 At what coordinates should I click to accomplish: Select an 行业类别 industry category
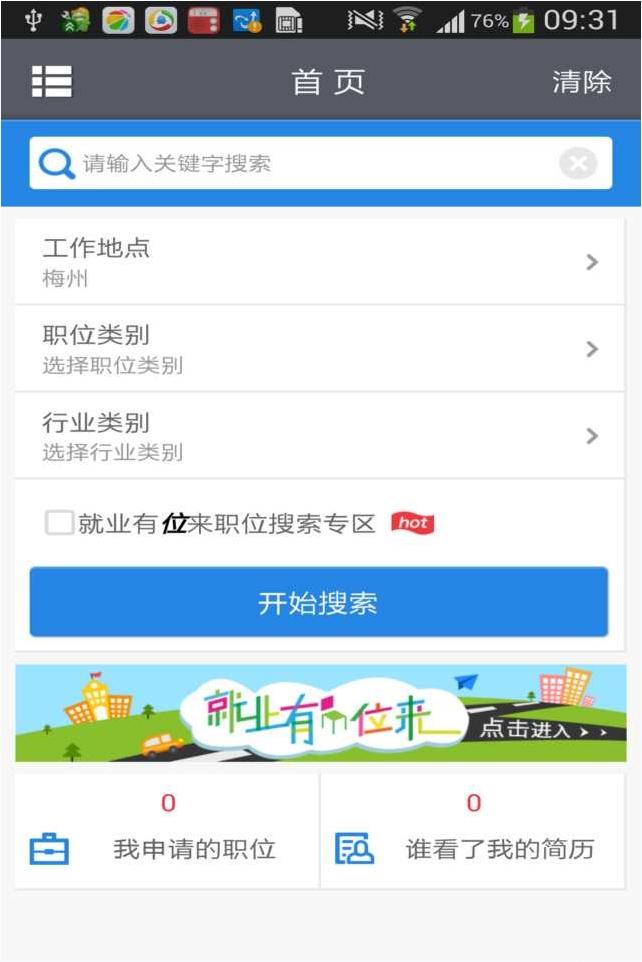(x=320, y=436)
